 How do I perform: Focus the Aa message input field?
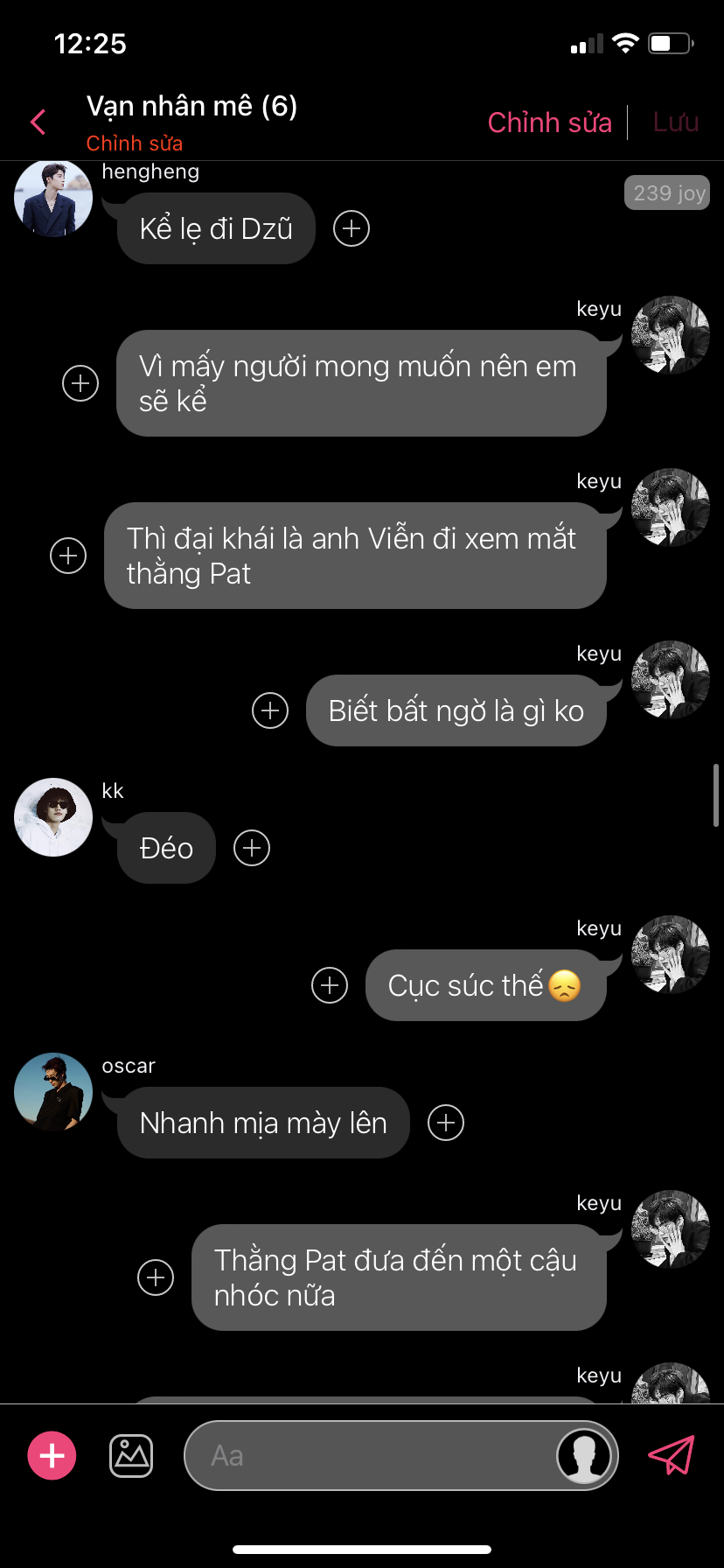pyautogui.click(x=367, y=1456)
